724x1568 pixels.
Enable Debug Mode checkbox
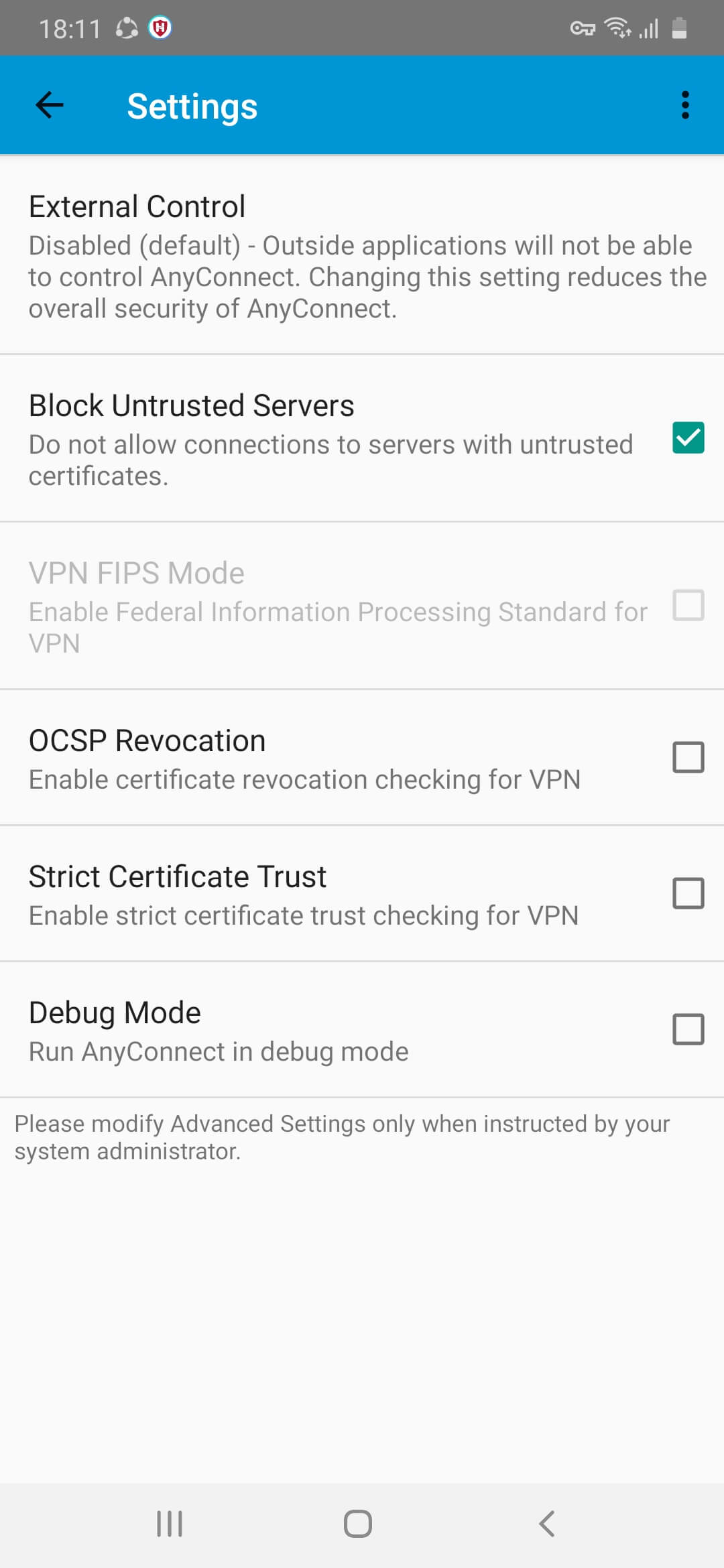[688, 1029]
